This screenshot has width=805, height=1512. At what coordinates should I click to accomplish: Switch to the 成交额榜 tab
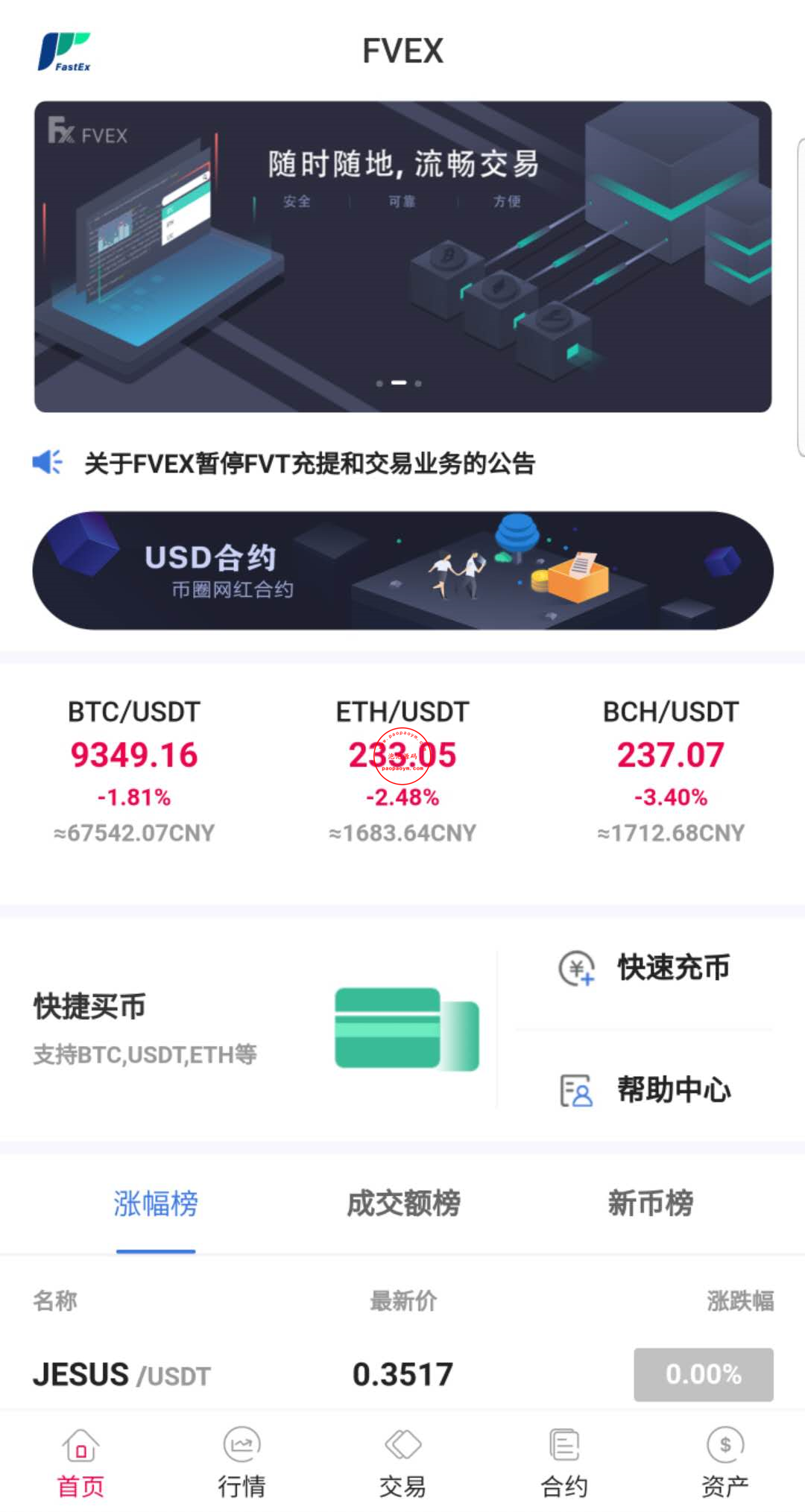pos(403,1201)
